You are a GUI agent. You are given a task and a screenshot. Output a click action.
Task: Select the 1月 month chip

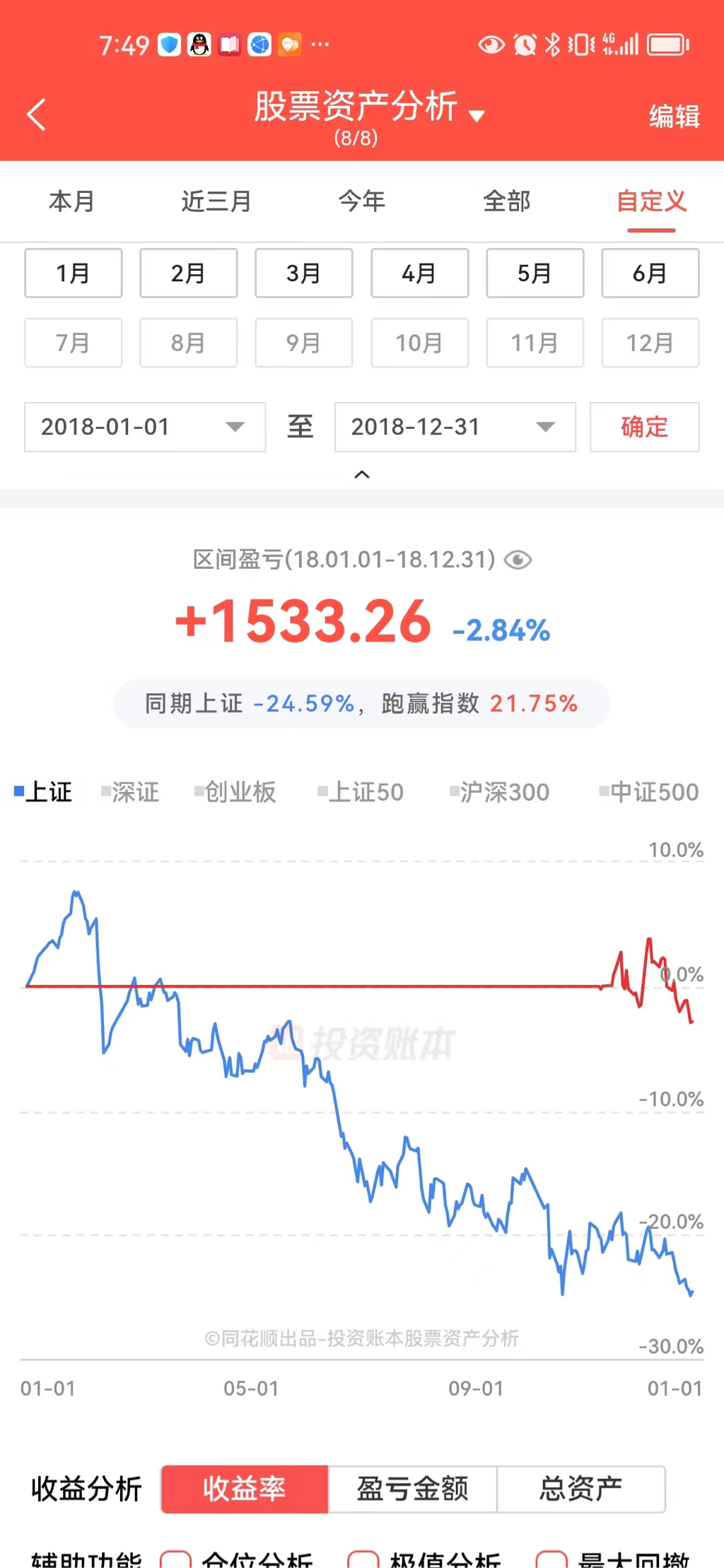[73, 273]
